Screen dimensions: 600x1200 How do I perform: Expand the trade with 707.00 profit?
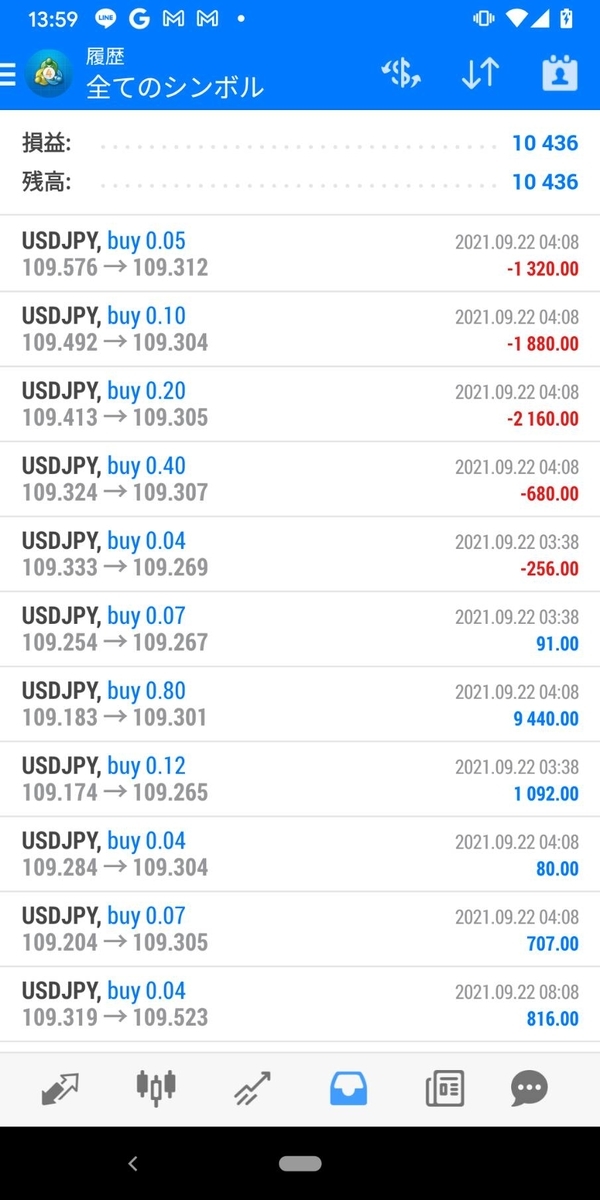click(300, 929)
